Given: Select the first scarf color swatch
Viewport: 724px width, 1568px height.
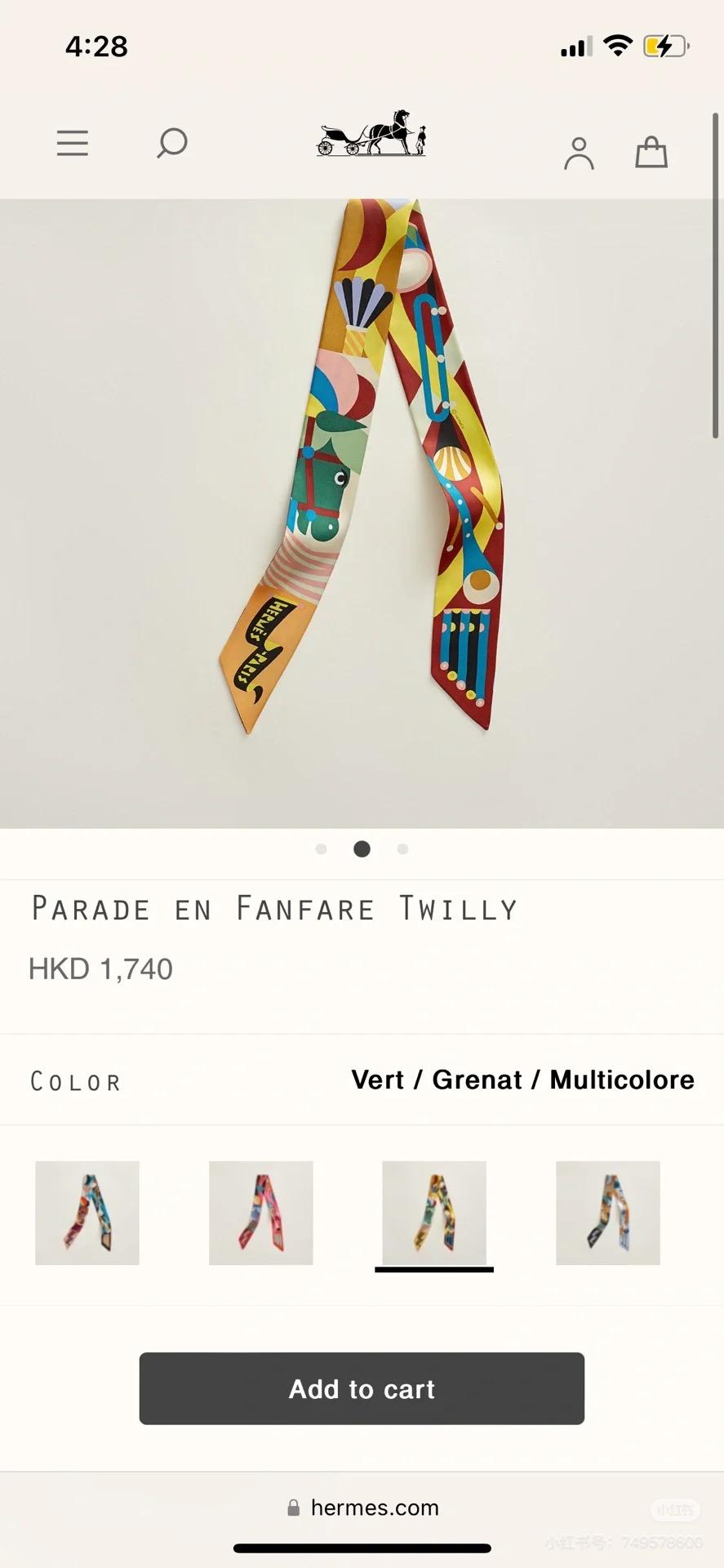Looking at the screenshot, I should coord(87,1213).
